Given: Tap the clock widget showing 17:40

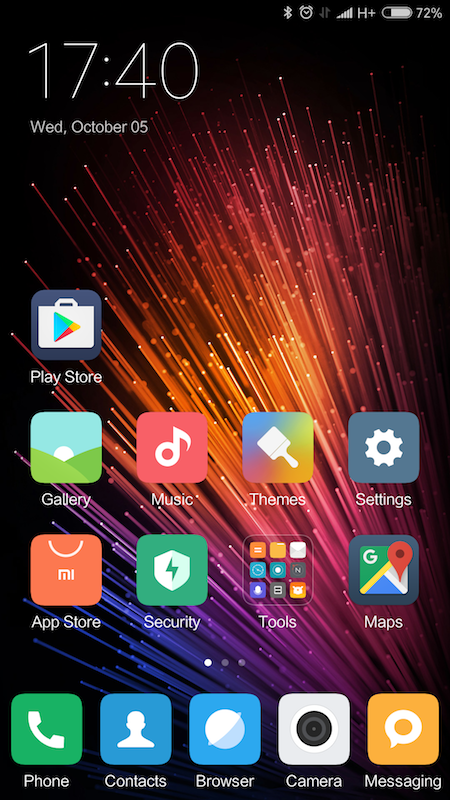Looking at the screenshot, I should click(113, 70).
